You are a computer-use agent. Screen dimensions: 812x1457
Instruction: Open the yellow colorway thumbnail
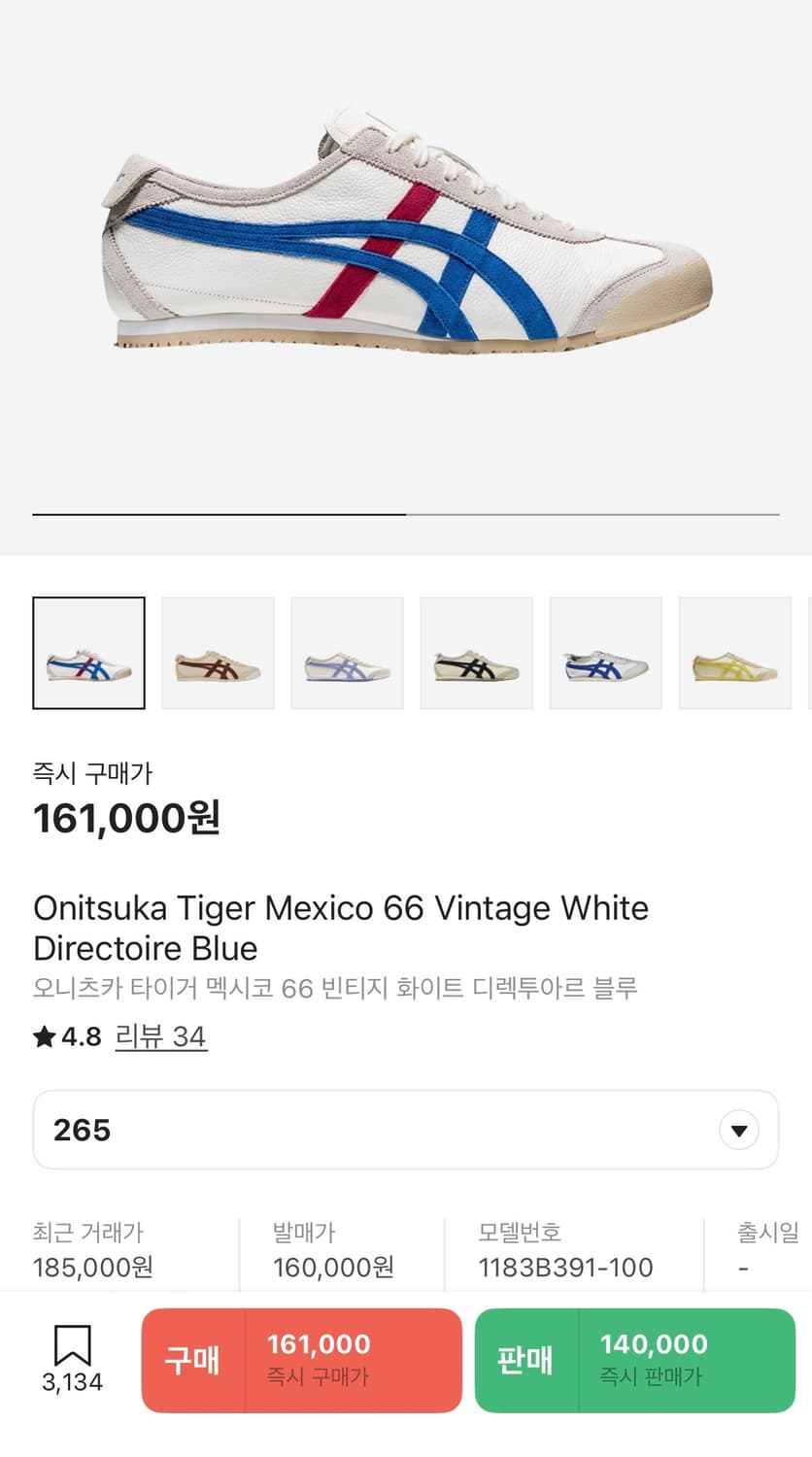(734, 653)
